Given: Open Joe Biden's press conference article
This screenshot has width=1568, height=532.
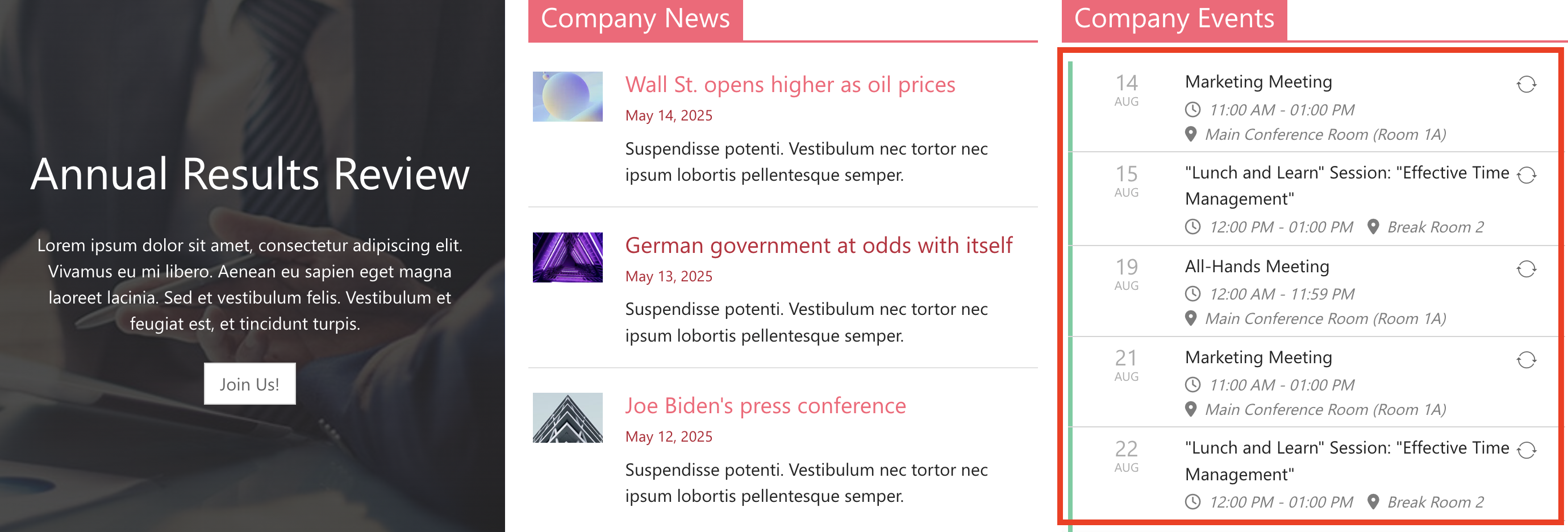Looking at the screenshot, I should pos(765,406).
